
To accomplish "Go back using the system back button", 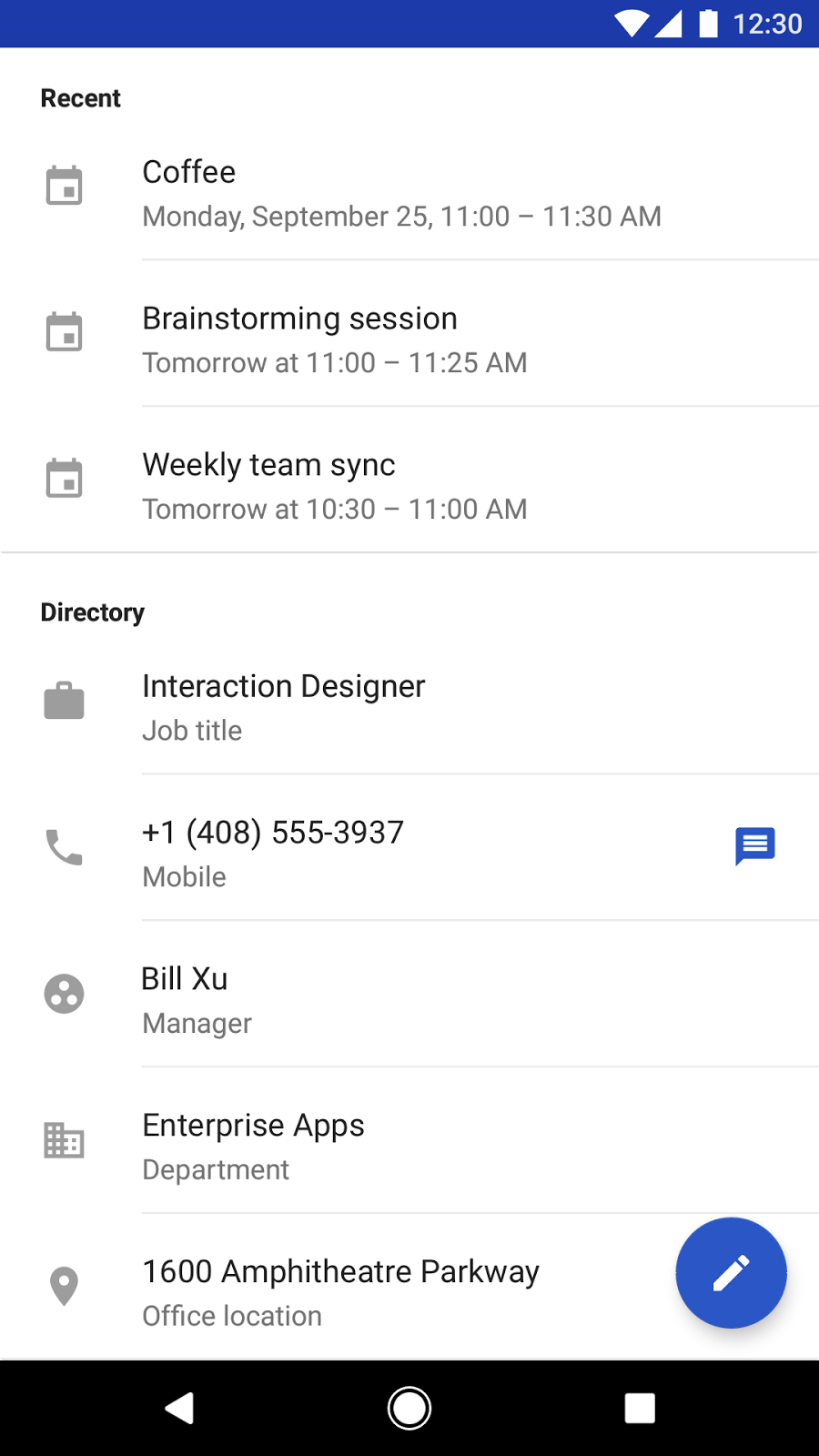I will point(179,1408).
